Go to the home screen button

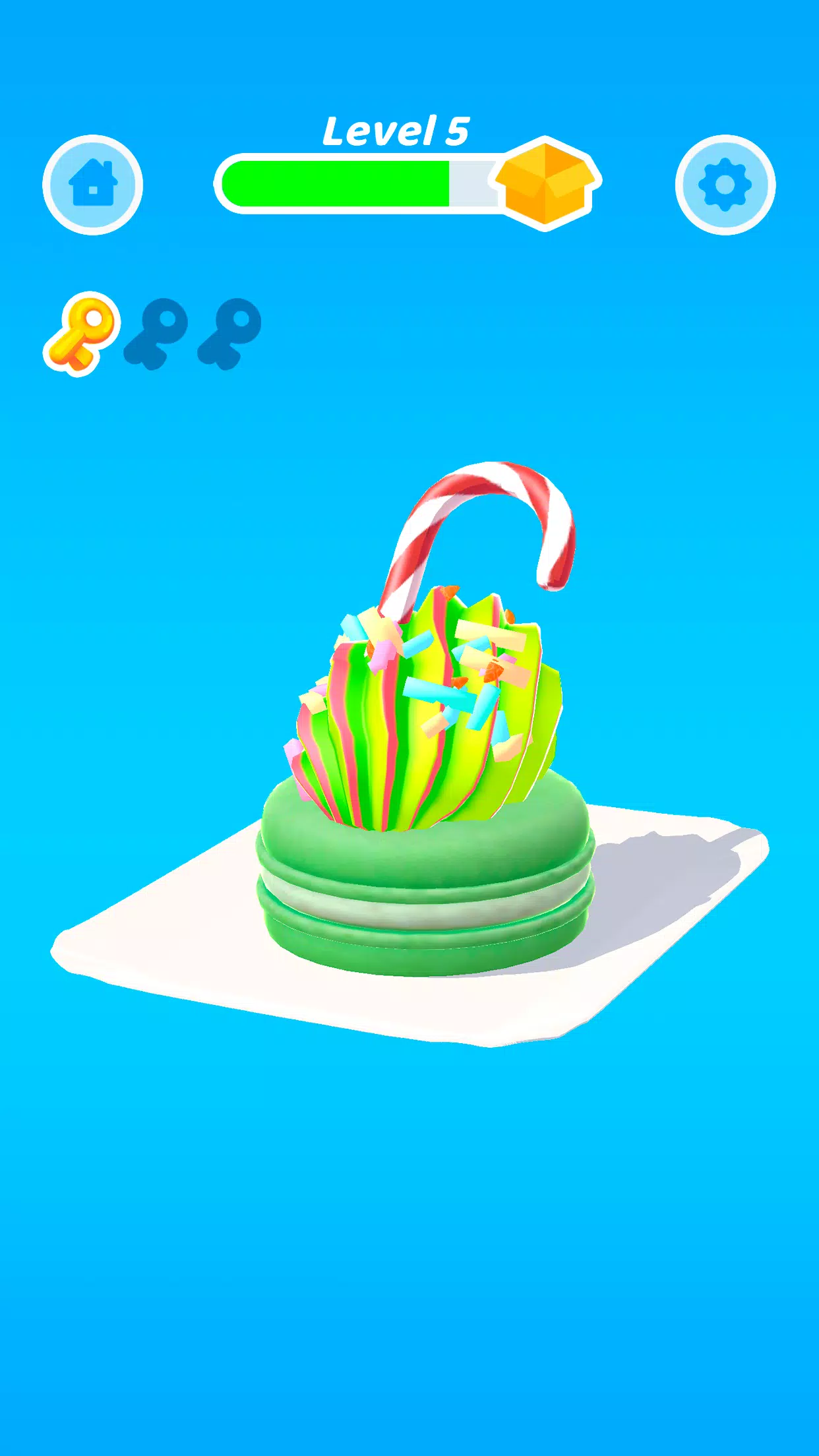(x=93, y=185)
